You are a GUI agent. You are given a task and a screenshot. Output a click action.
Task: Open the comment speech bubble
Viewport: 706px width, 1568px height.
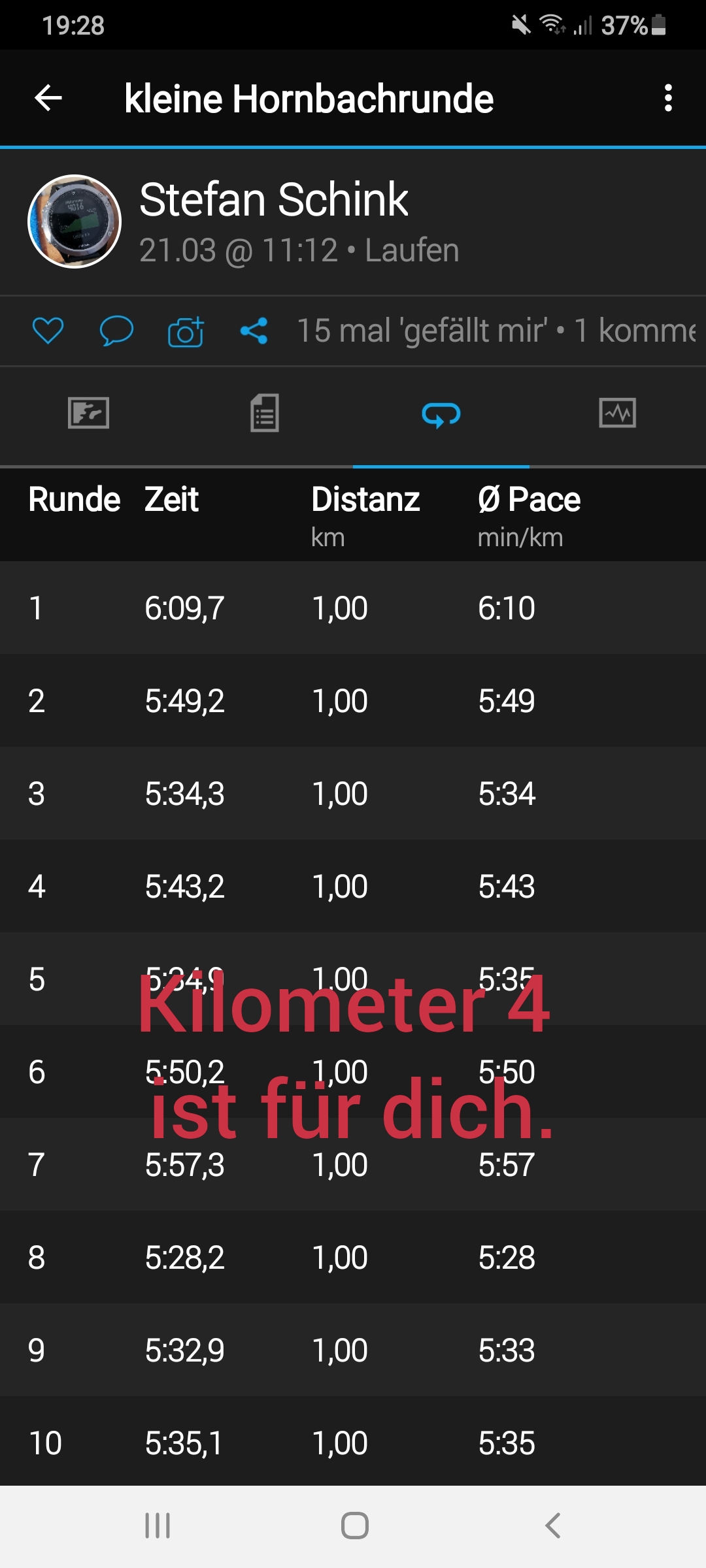click(116, 331)
